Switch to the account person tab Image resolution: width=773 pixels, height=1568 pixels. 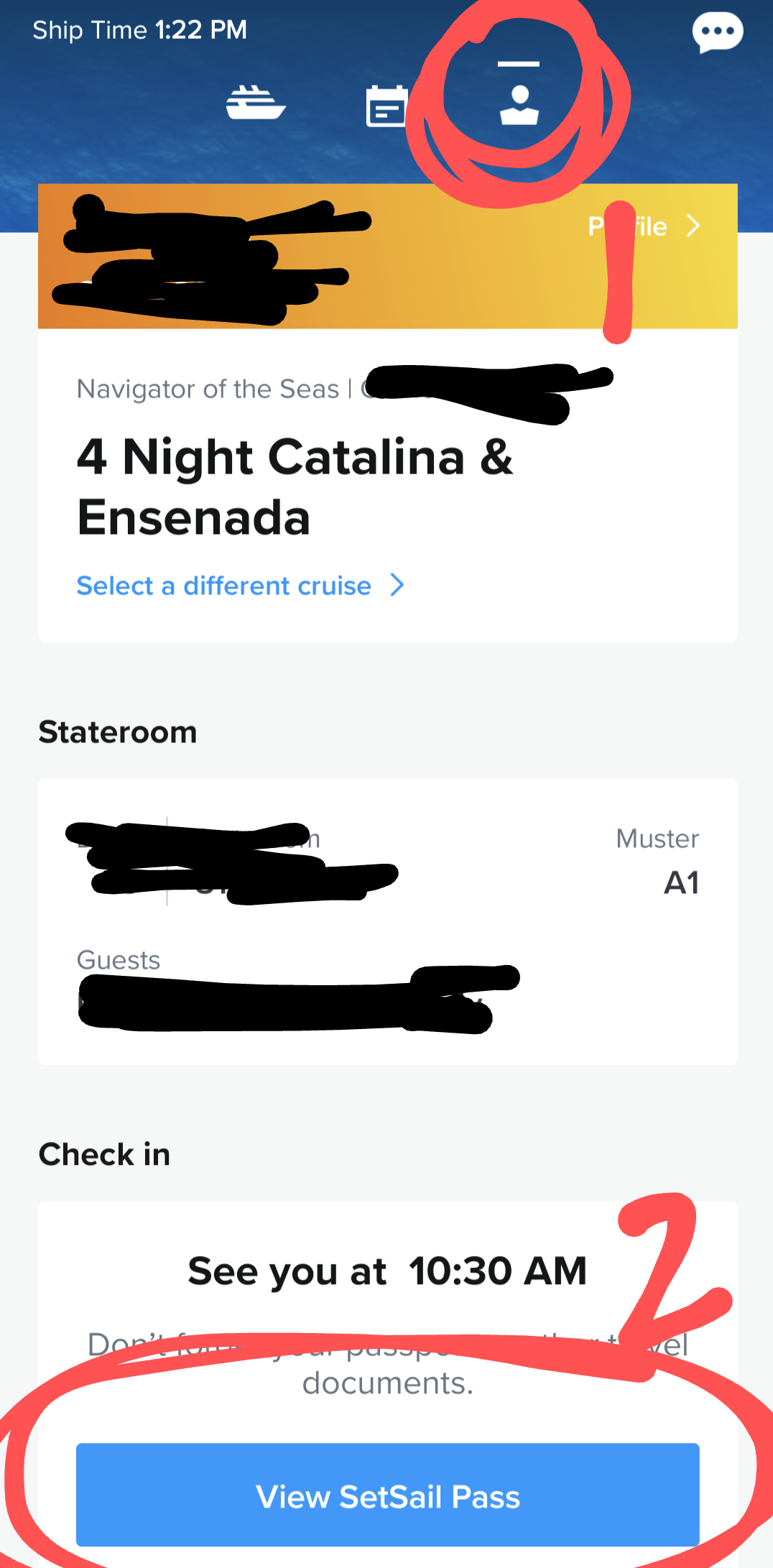point(519,105)
